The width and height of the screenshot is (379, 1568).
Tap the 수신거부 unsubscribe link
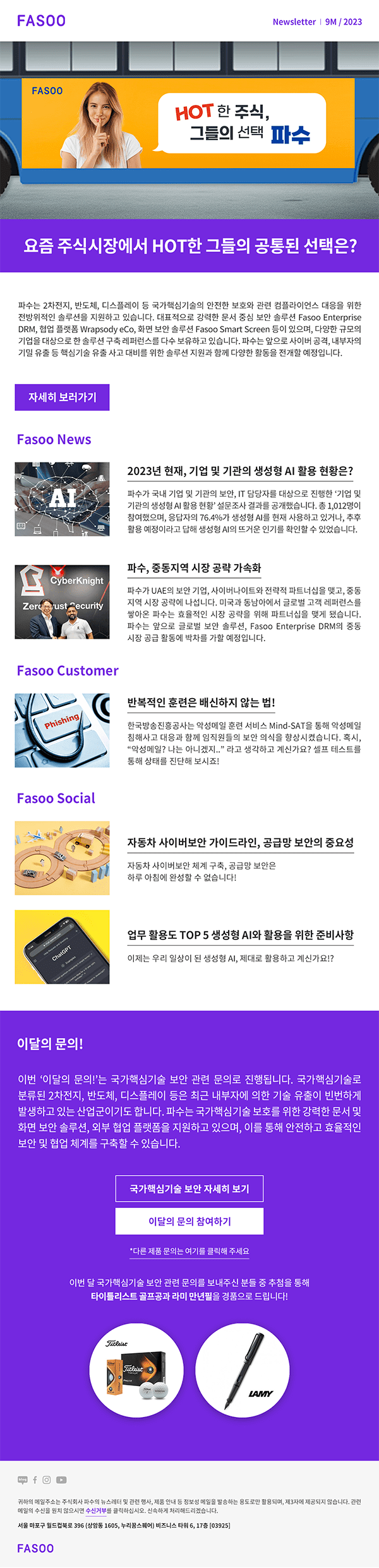tap(96, 1511)
